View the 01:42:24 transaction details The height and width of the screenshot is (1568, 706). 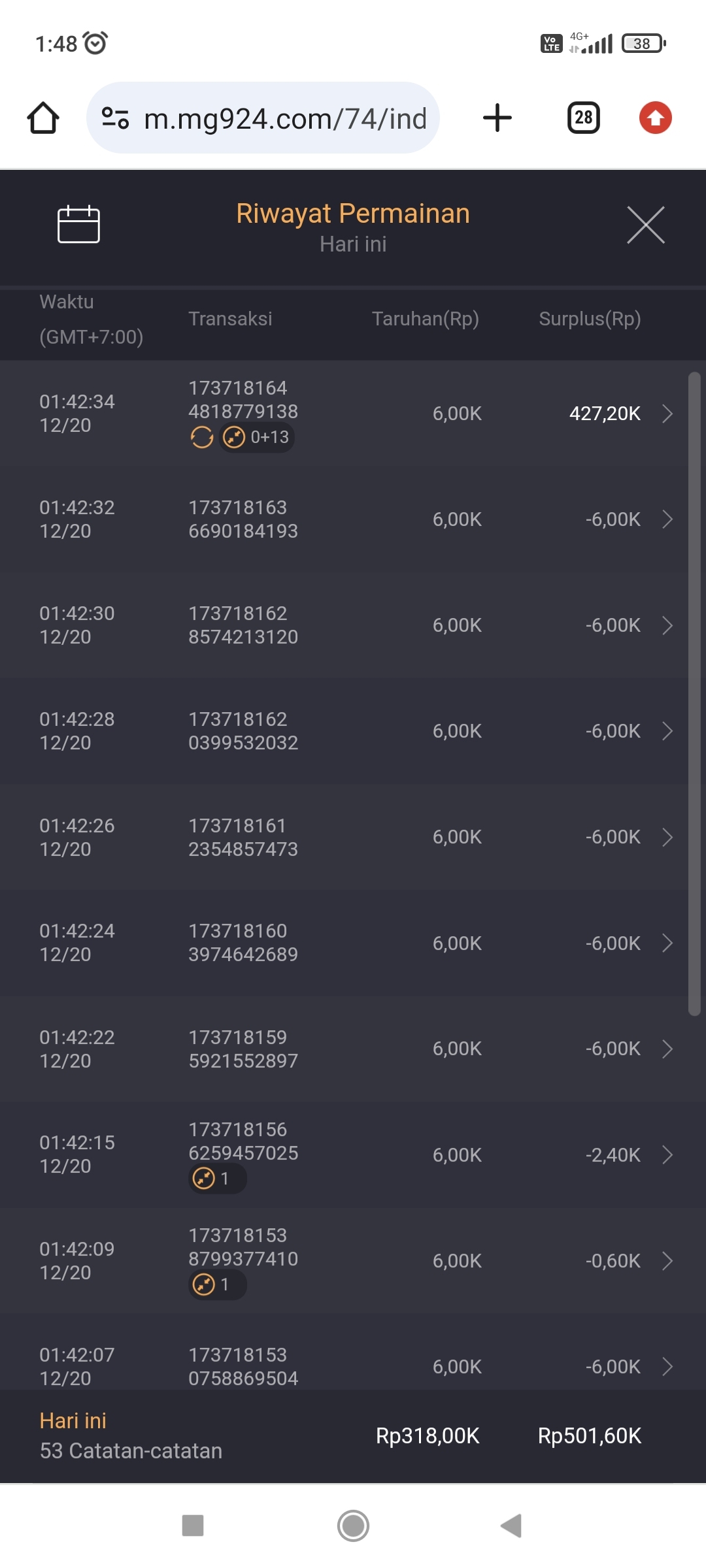(353, 943)
